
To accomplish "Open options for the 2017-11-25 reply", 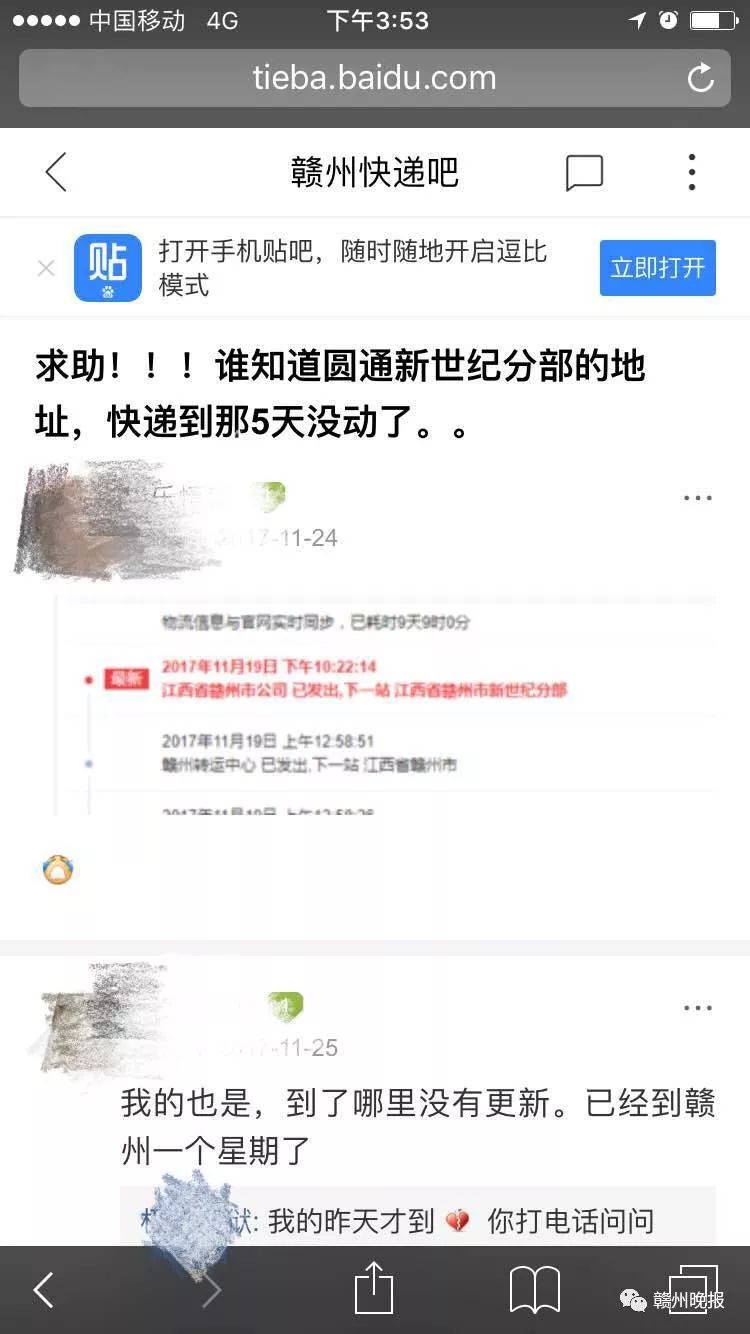I will (697, 1008).
